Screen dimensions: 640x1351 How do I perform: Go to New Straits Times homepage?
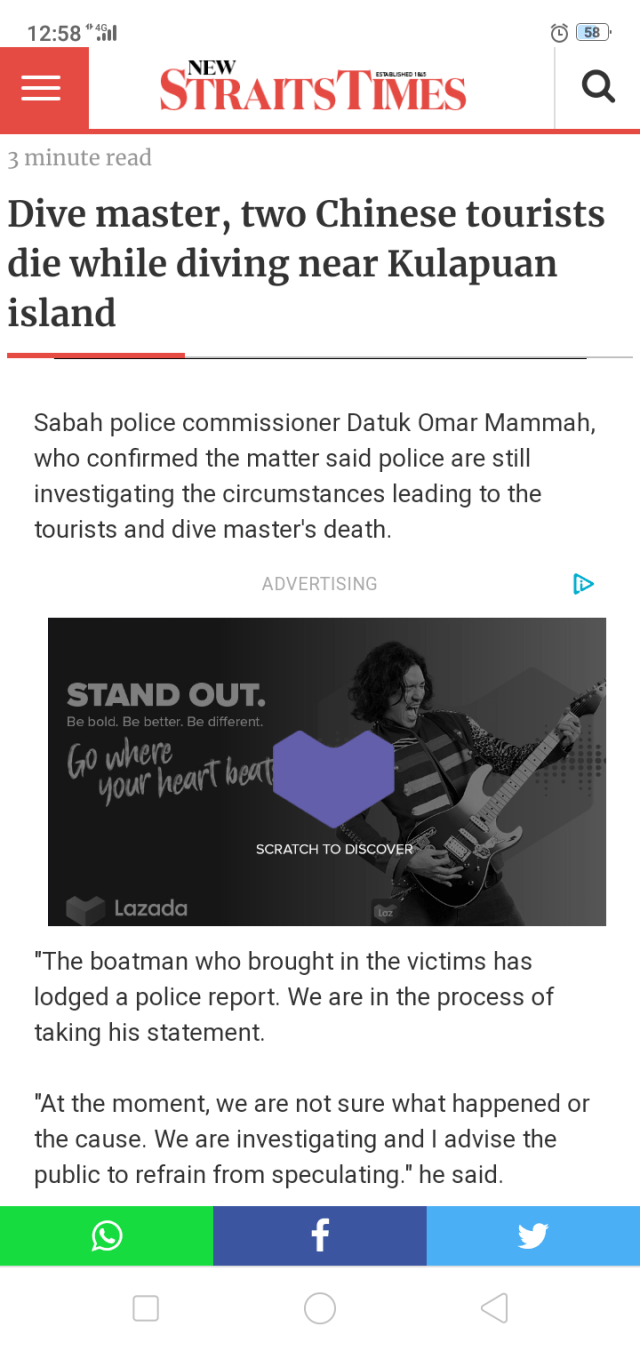click(x=313, y=88)
